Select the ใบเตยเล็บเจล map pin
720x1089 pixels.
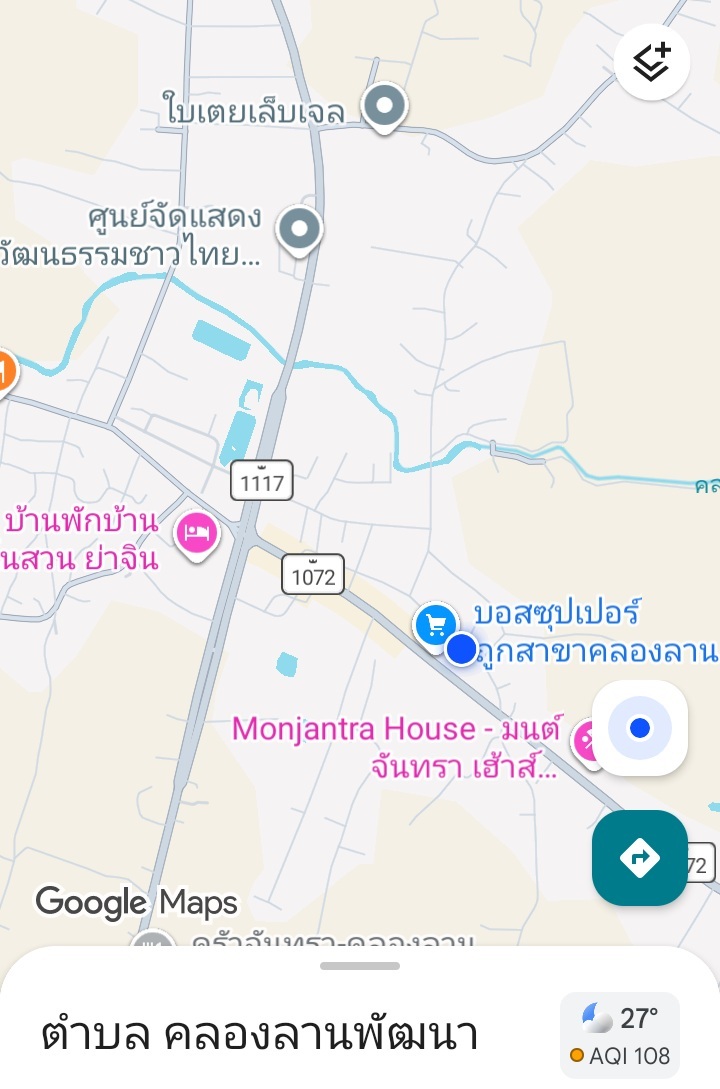[383, 106]
